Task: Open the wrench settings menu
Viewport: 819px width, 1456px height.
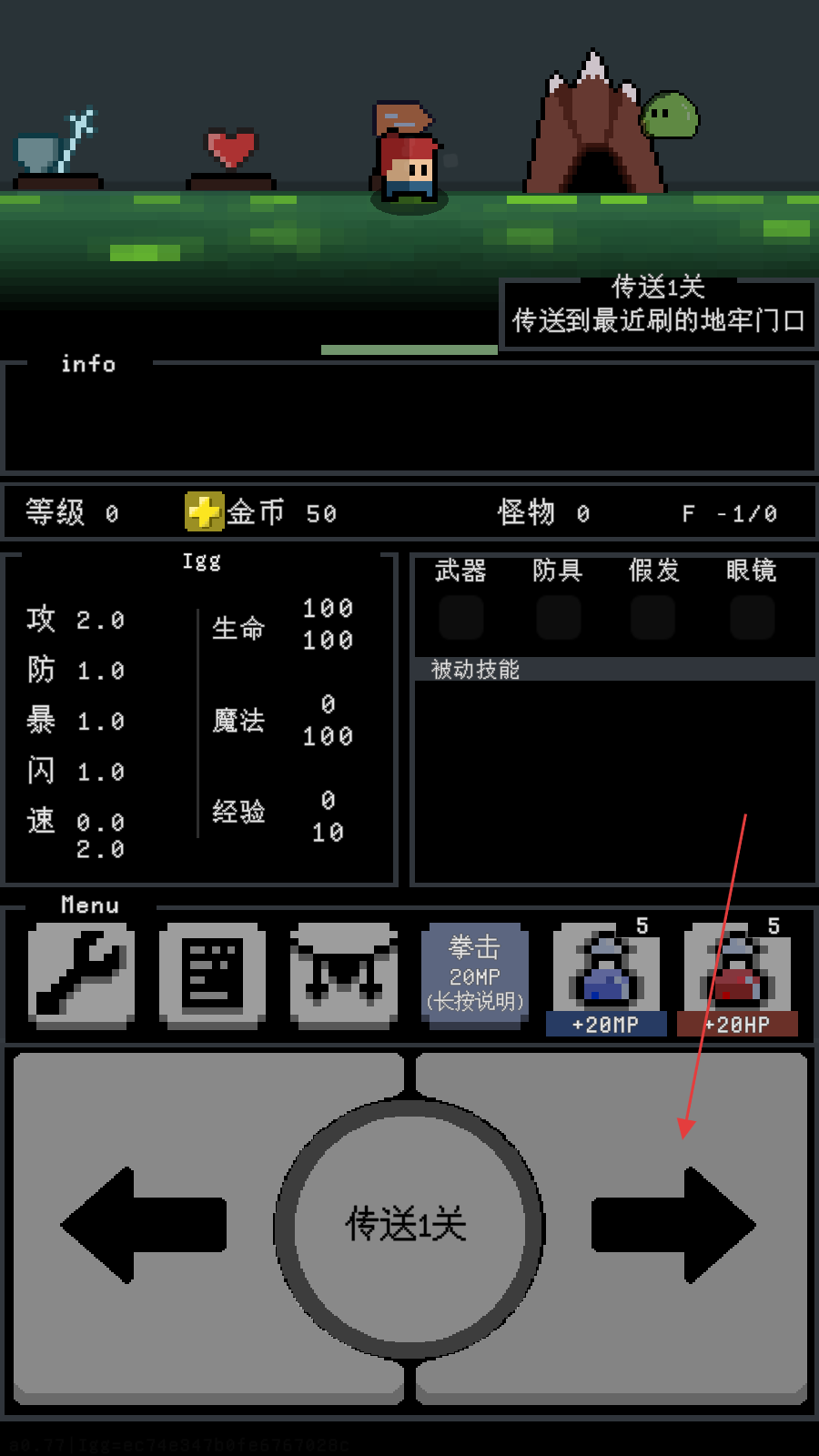Action: (81, 975)
